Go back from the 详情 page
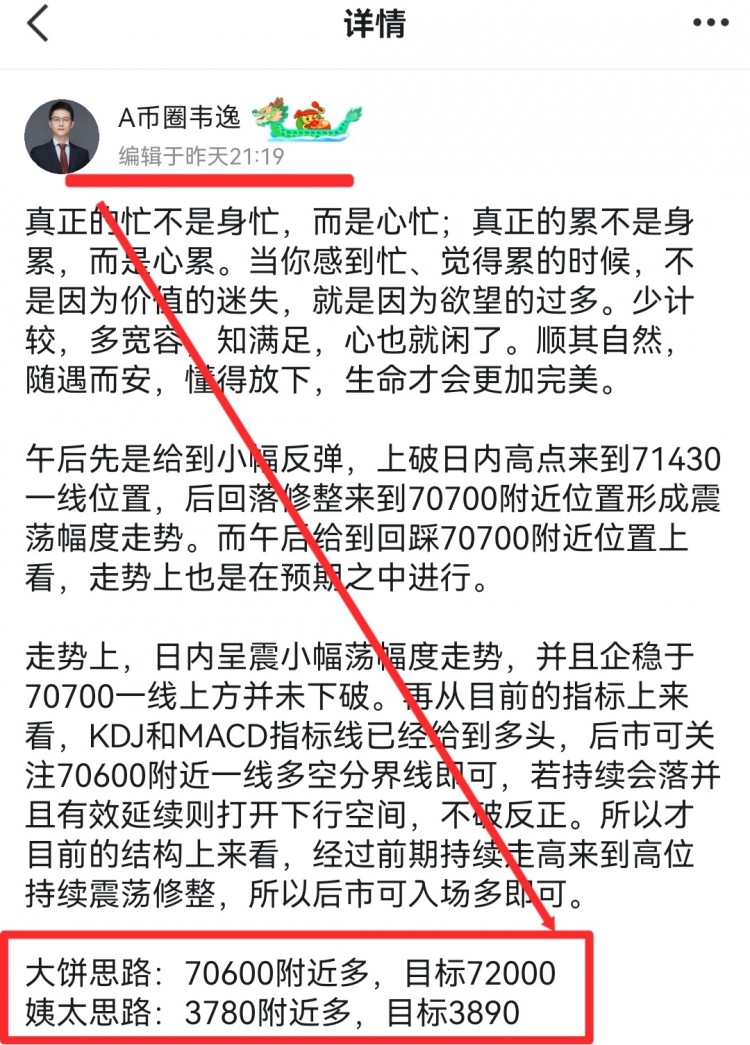The height and width of the screenshot is (1045, 750). click(38, 25)
